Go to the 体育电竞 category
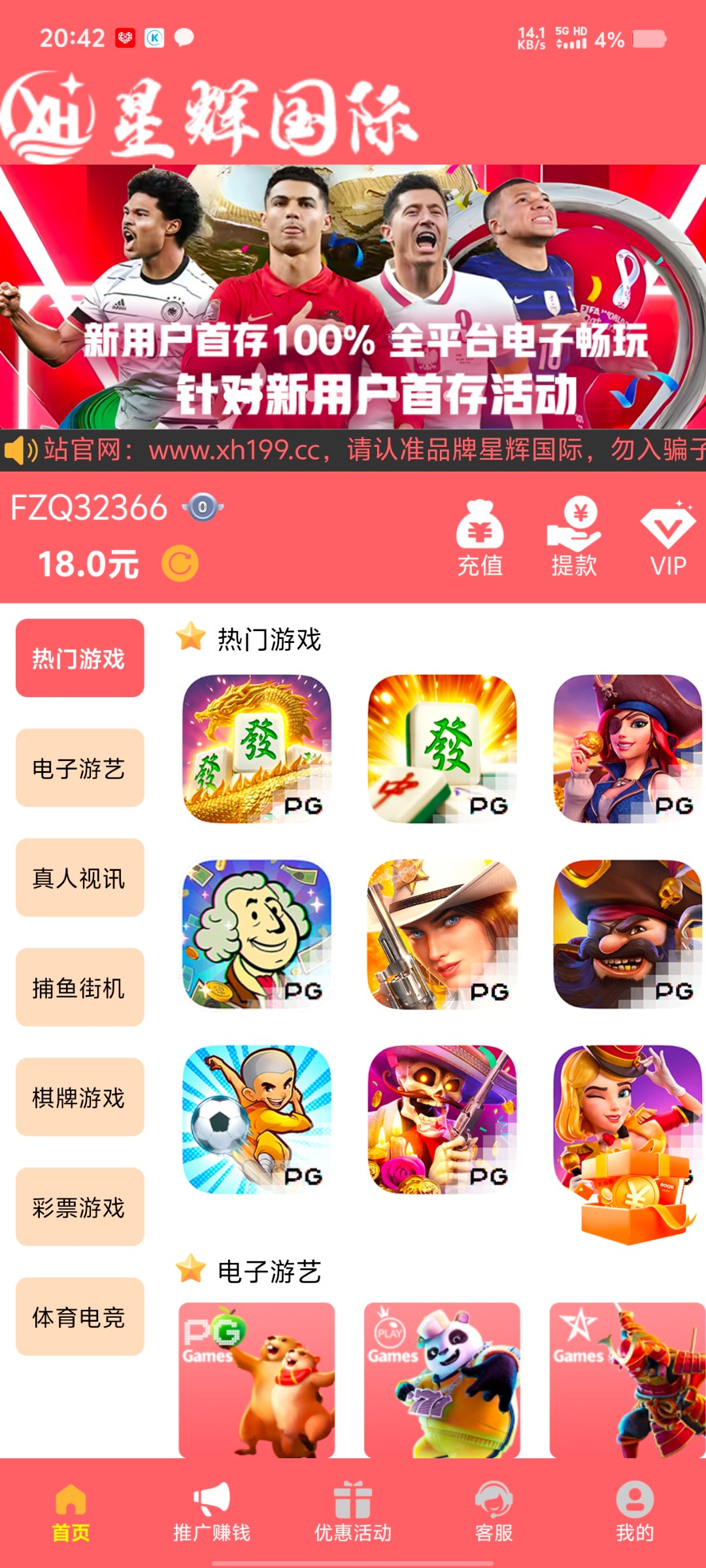The height and width of the screenshot is (1568, 706). coord(80,1316)
